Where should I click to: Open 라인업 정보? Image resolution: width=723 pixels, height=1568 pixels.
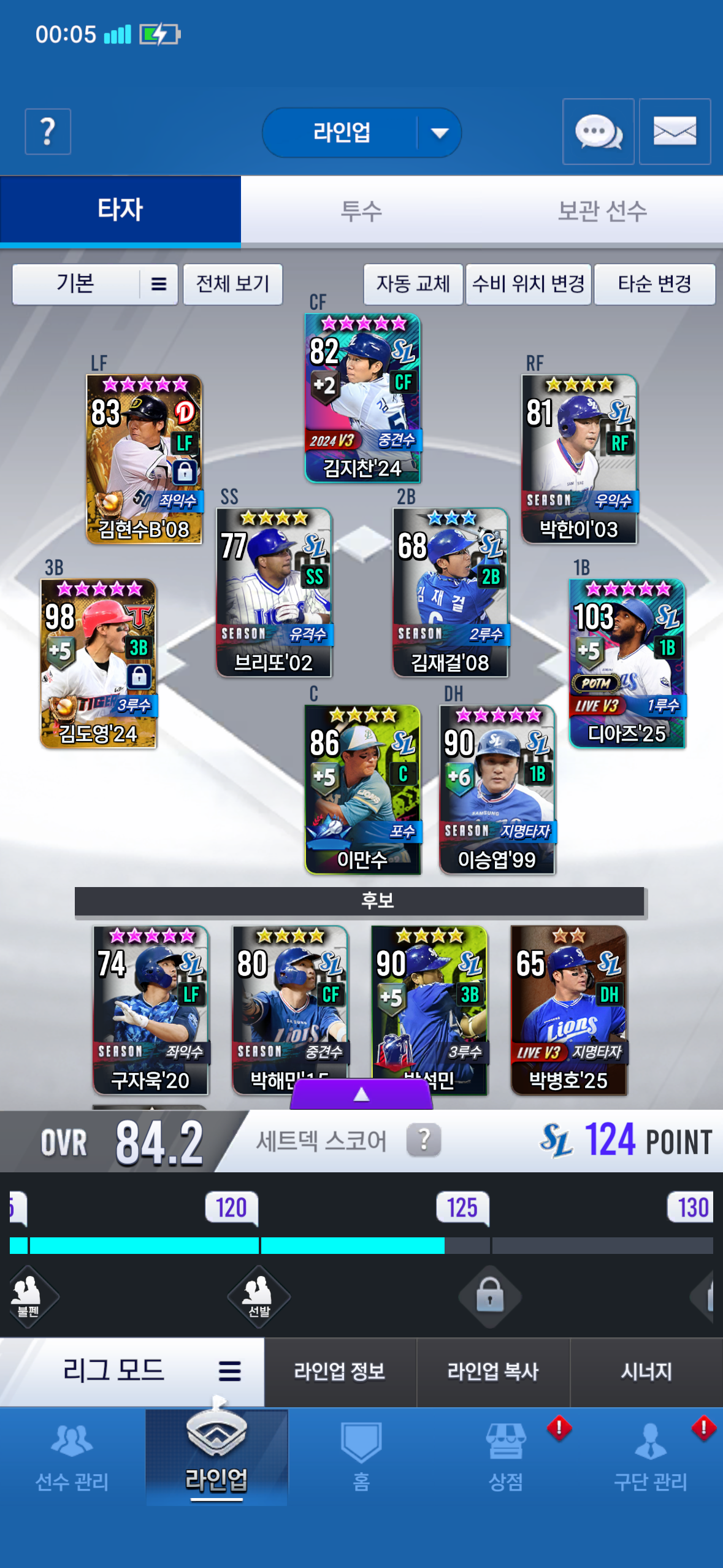(x=340, y=1372)
